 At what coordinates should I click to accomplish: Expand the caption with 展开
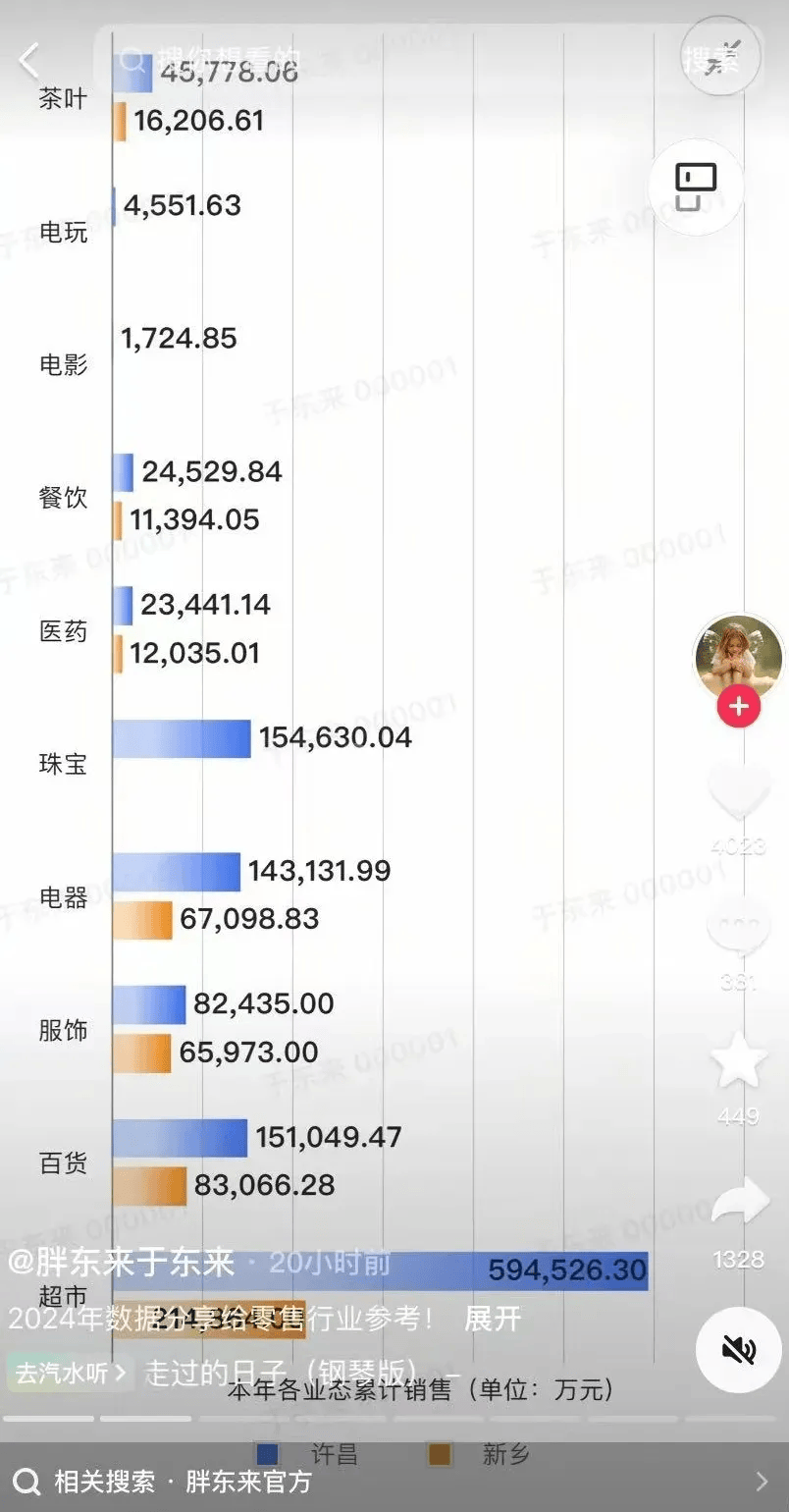tap(493, 1319)
